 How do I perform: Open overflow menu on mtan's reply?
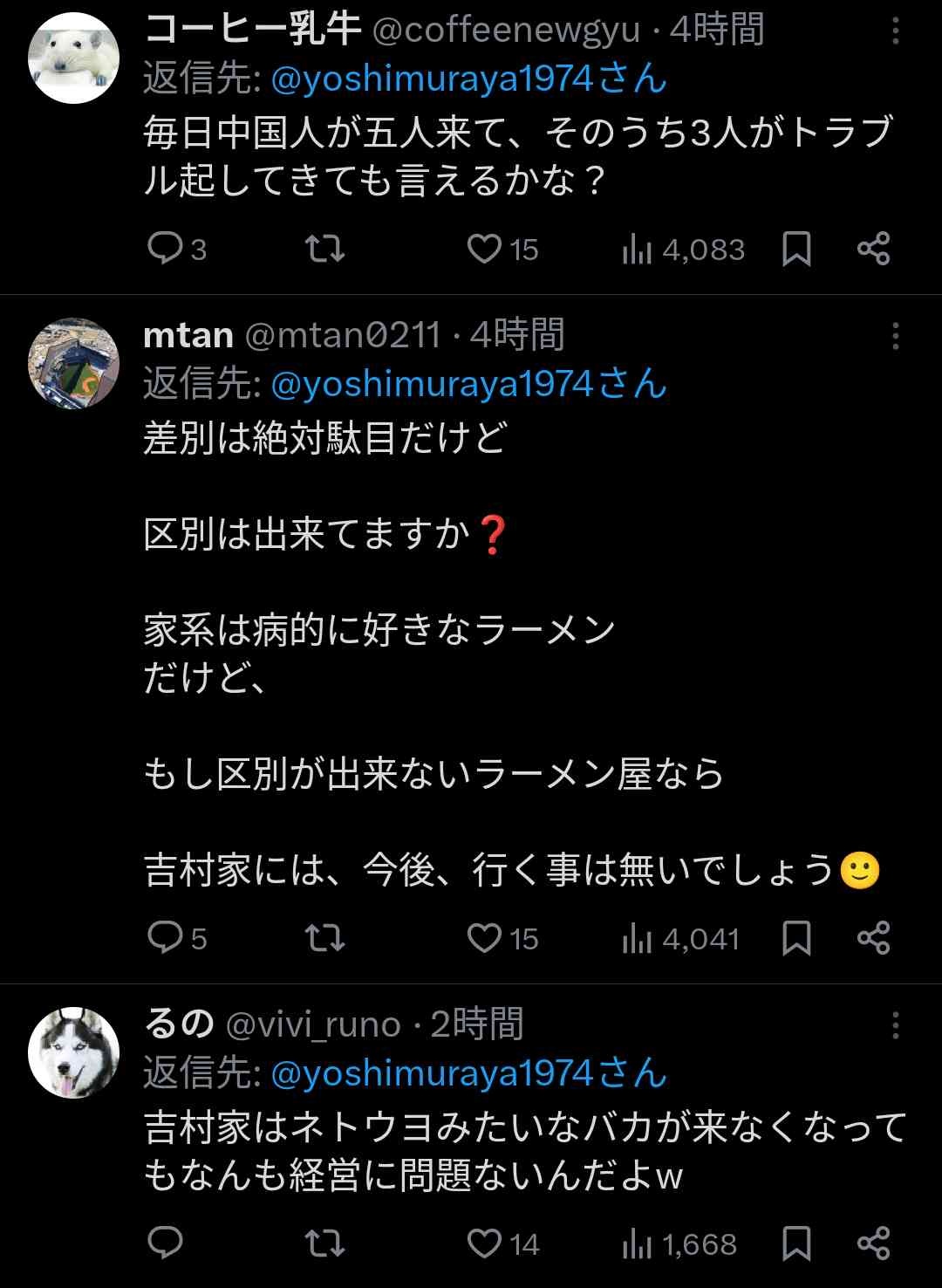895,337
